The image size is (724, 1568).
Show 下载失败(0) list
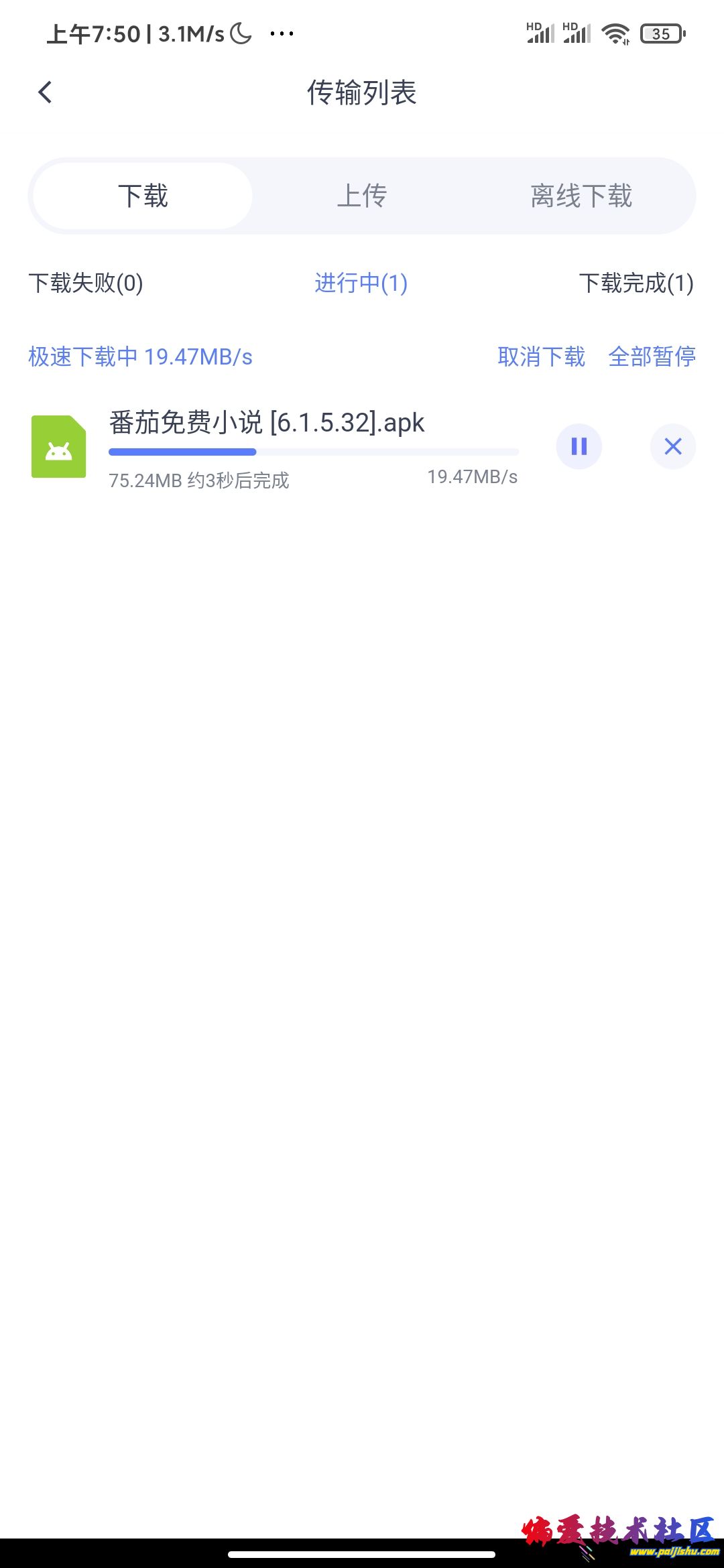coord(86,283)
